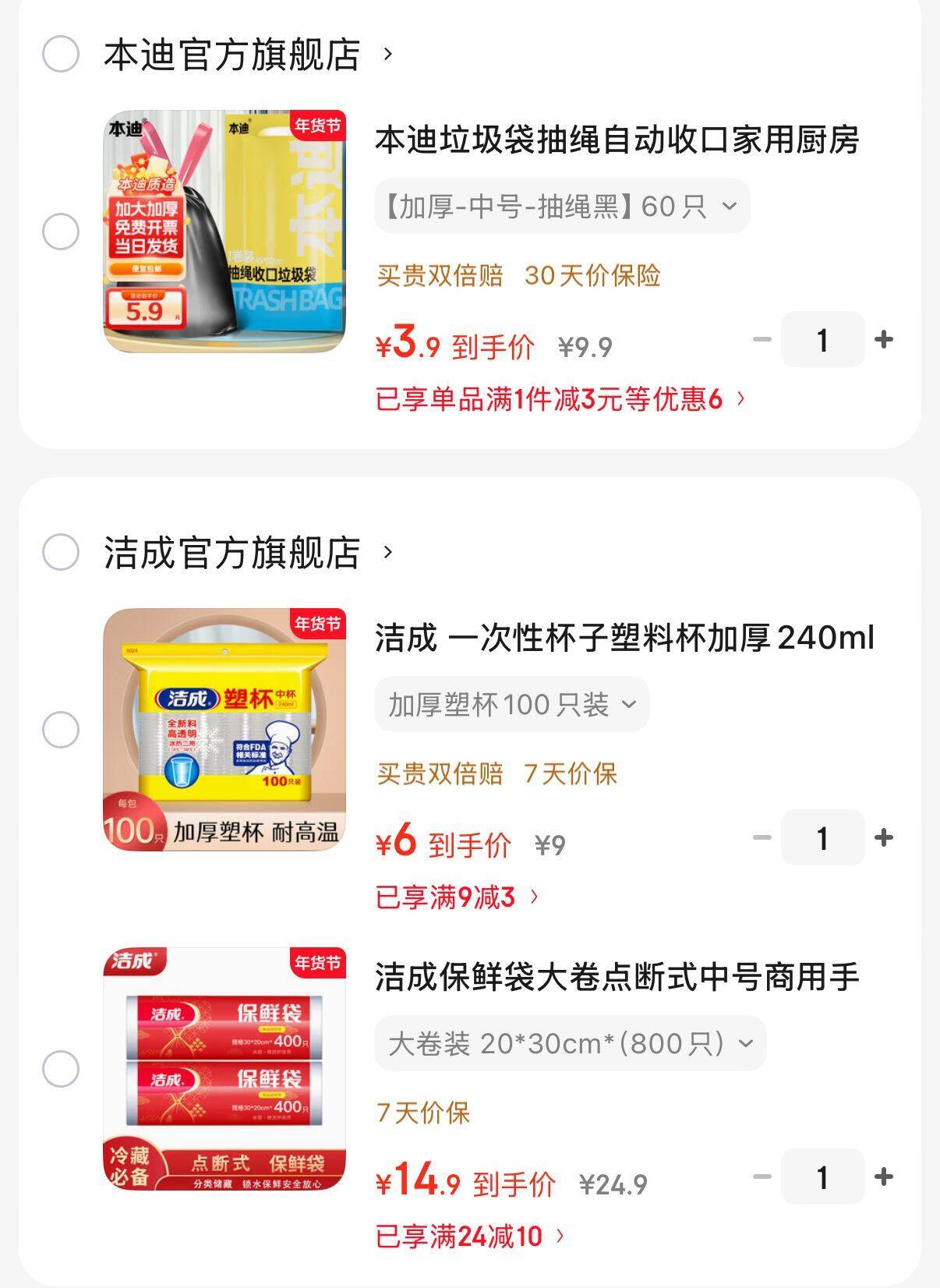This screenshot has width=940, height=1288.
Task: Increase quantity of 洁成保鲜袋
Action: click(884, 1177)
